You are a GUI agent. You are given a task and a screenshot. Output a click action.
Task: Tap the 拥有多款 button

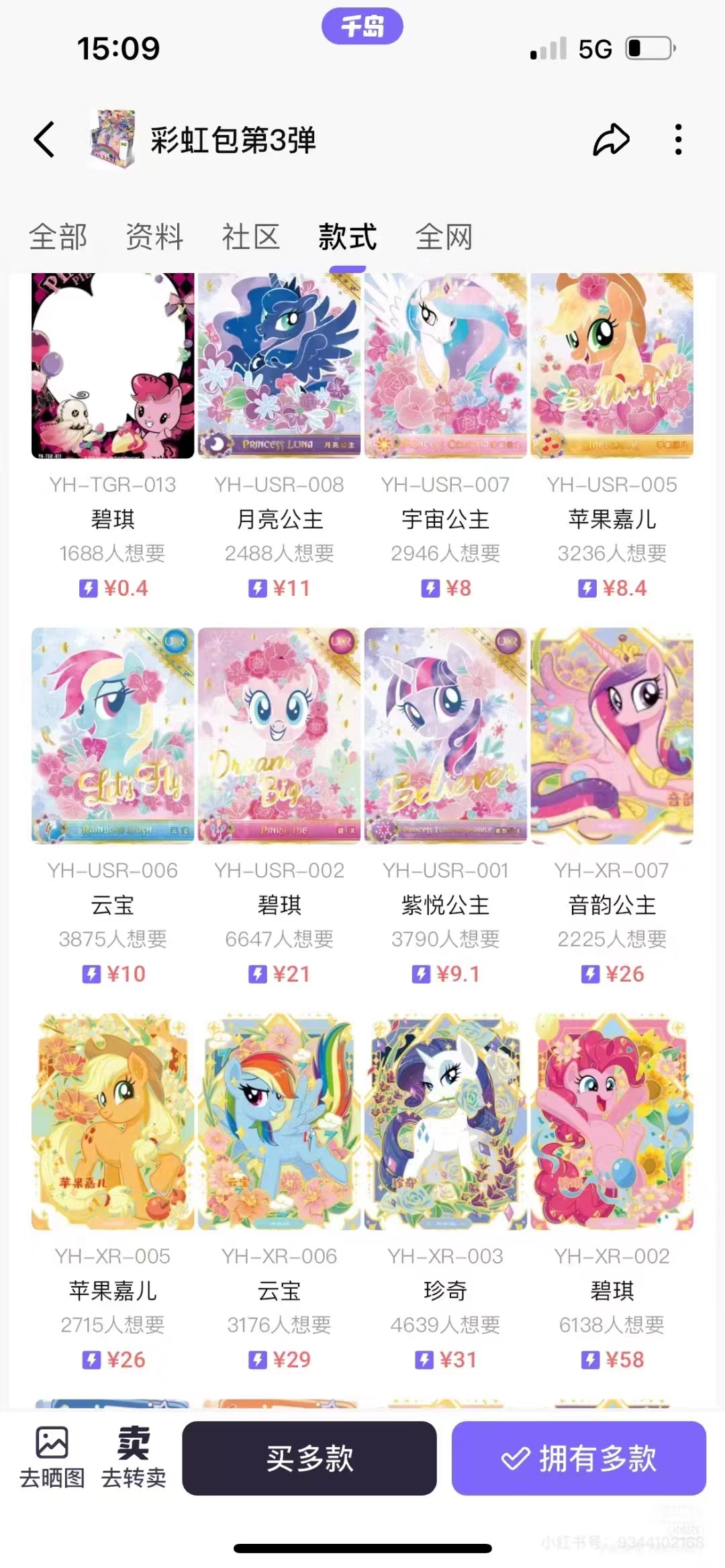point(579,1458)
